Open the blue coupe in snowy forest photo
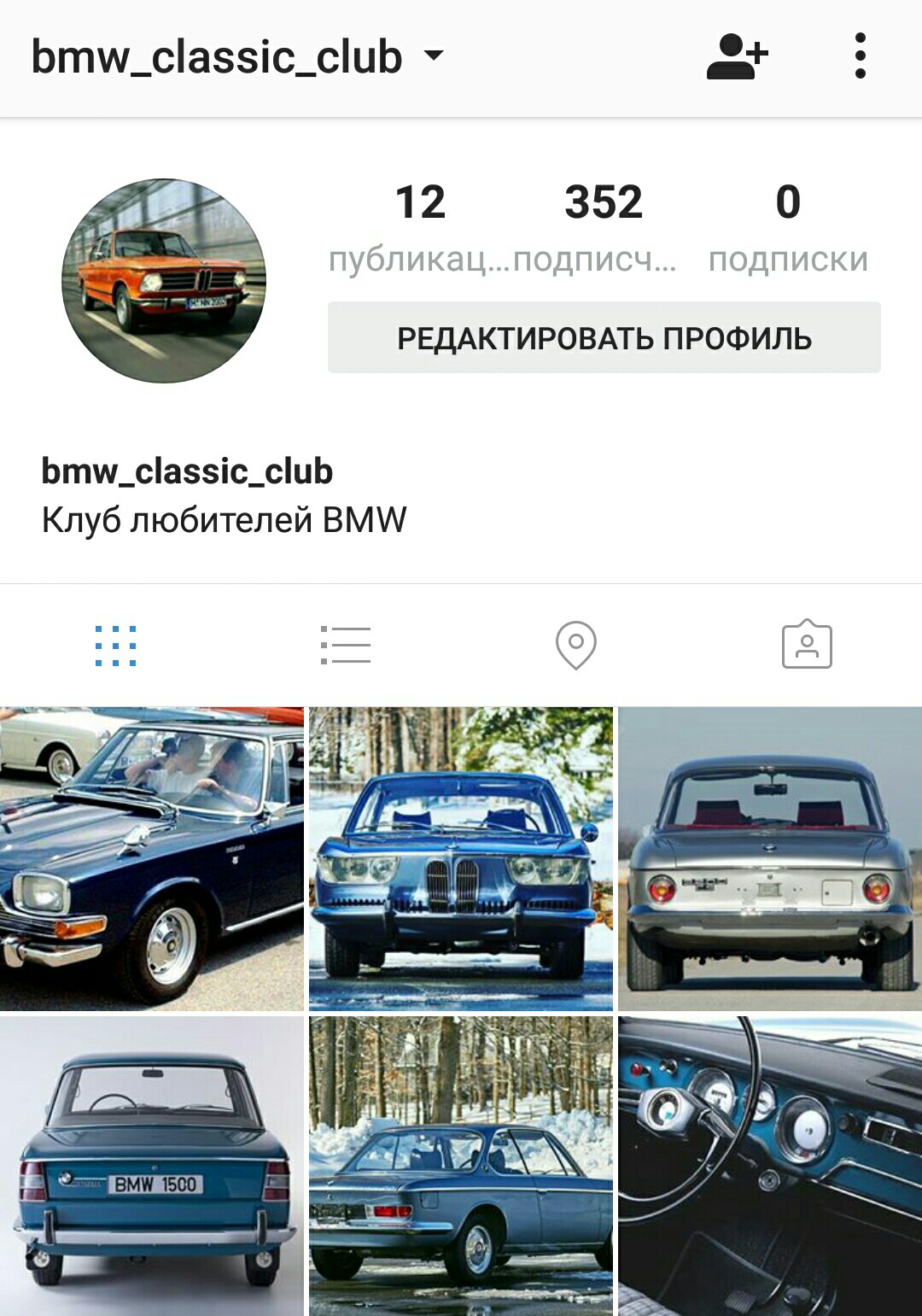The image size is (922, 1316). coord(461,1166)
